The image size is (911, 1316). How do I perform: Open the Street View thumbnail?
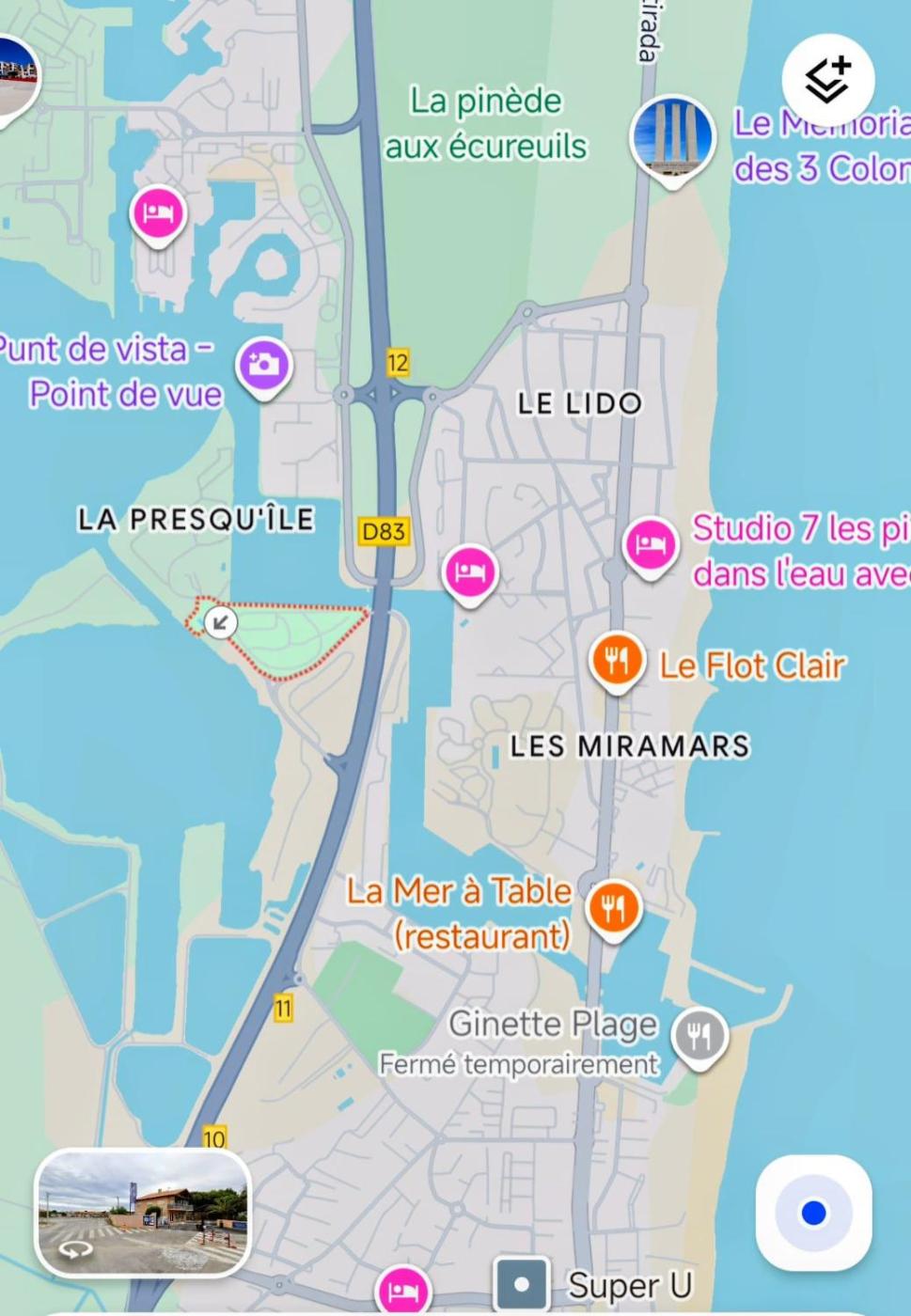143,1213
